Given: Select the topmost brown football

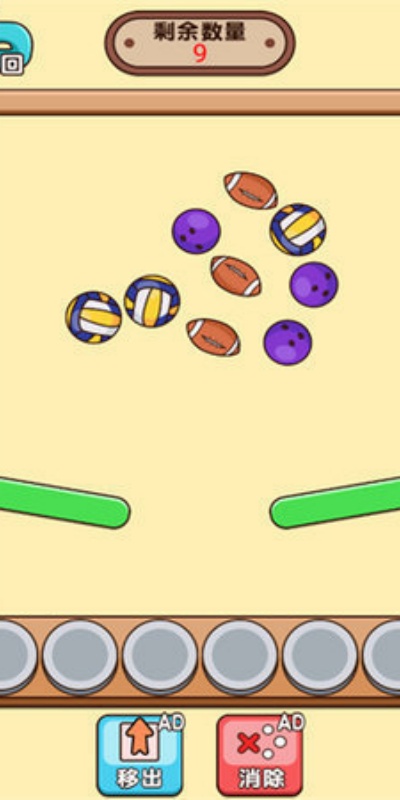Looking at the screenshot, I should click(251, 190).
